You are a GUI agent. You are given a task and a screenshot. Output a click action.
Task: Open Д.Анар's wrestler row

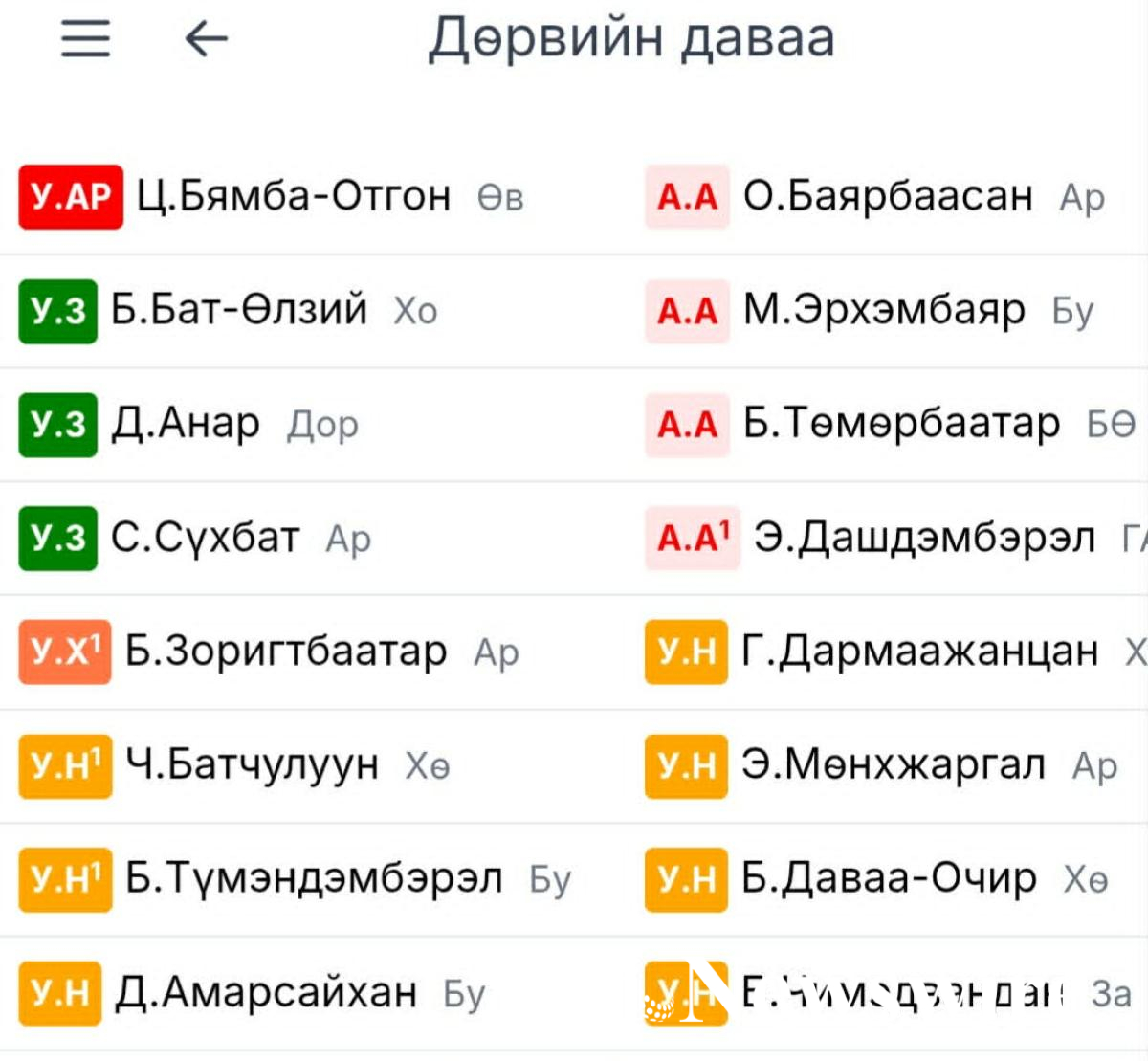tap(186, 423)
